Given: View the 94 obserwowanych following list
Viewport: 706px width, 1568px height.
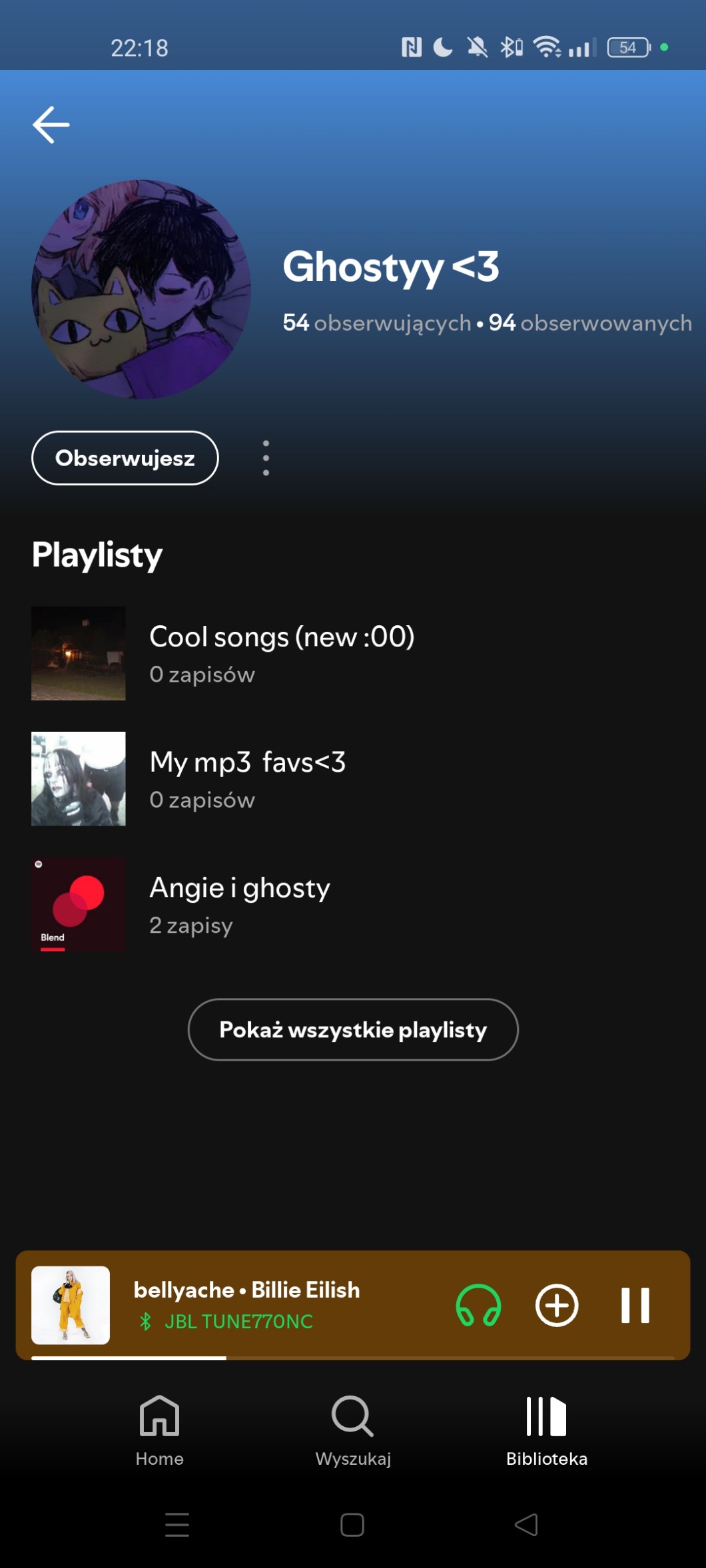Looking at the screenshot, I should pos(590,323).
